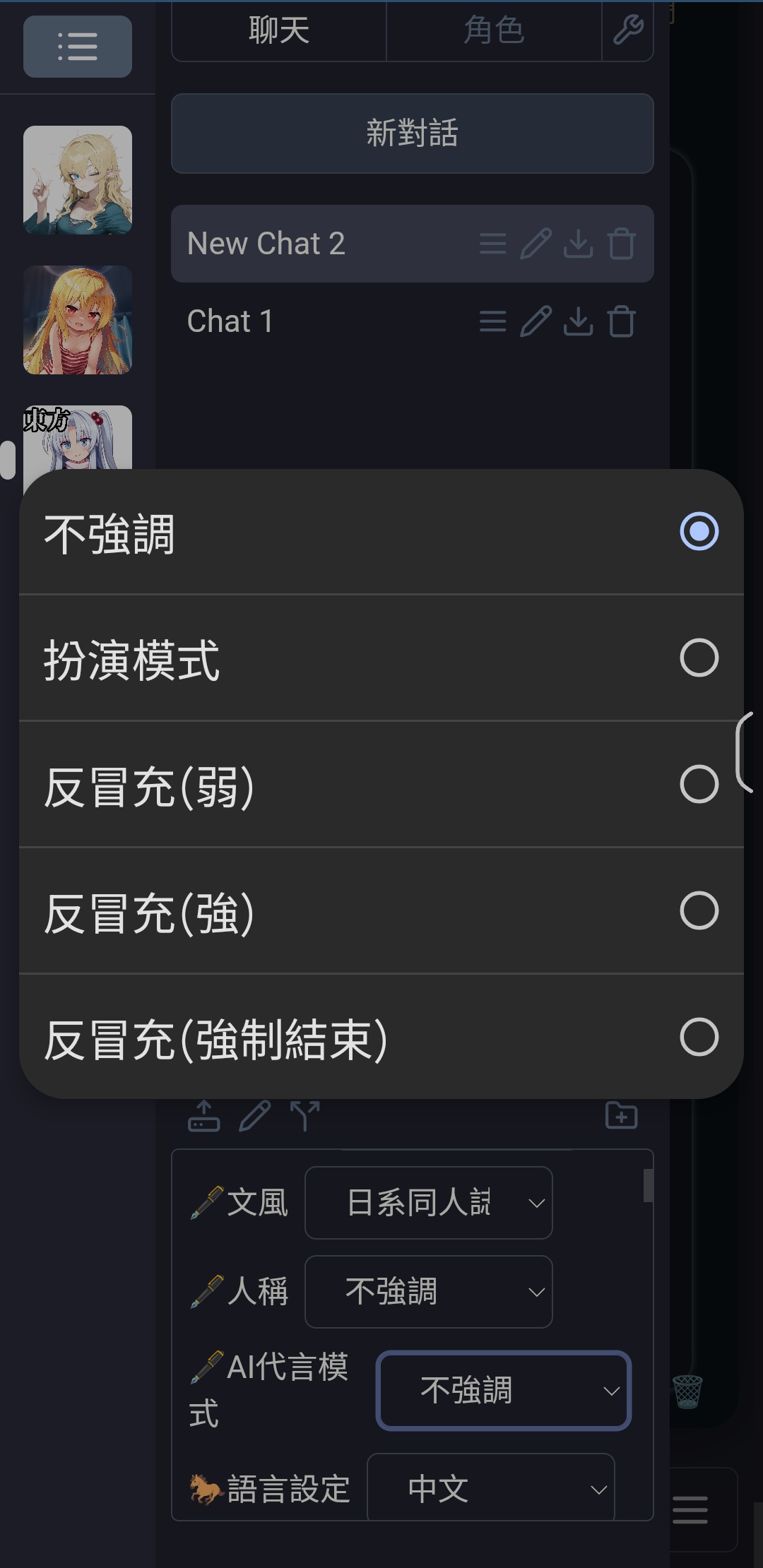Switch to the 聊天 tab
763x1568 pixels.
coord(279,31)
